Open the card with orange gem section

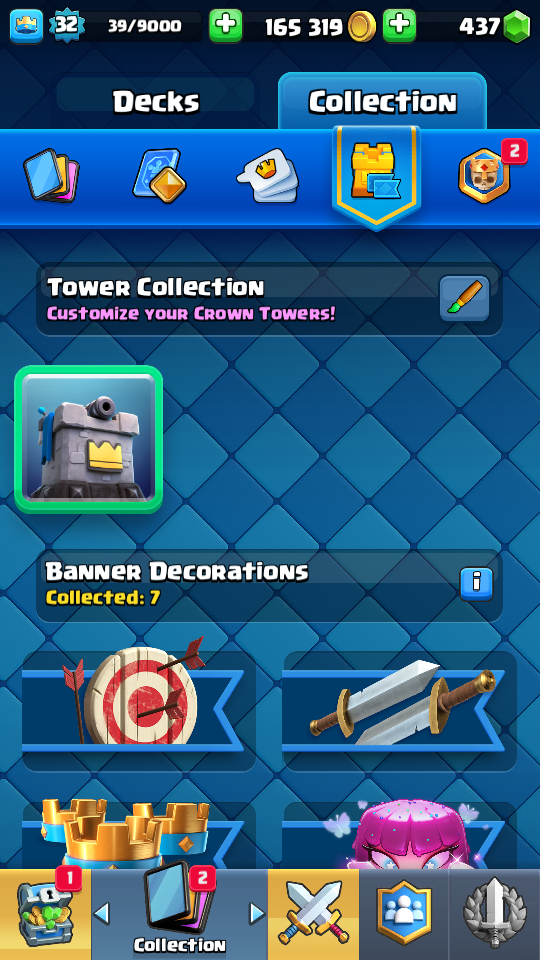tap(159, 176)
